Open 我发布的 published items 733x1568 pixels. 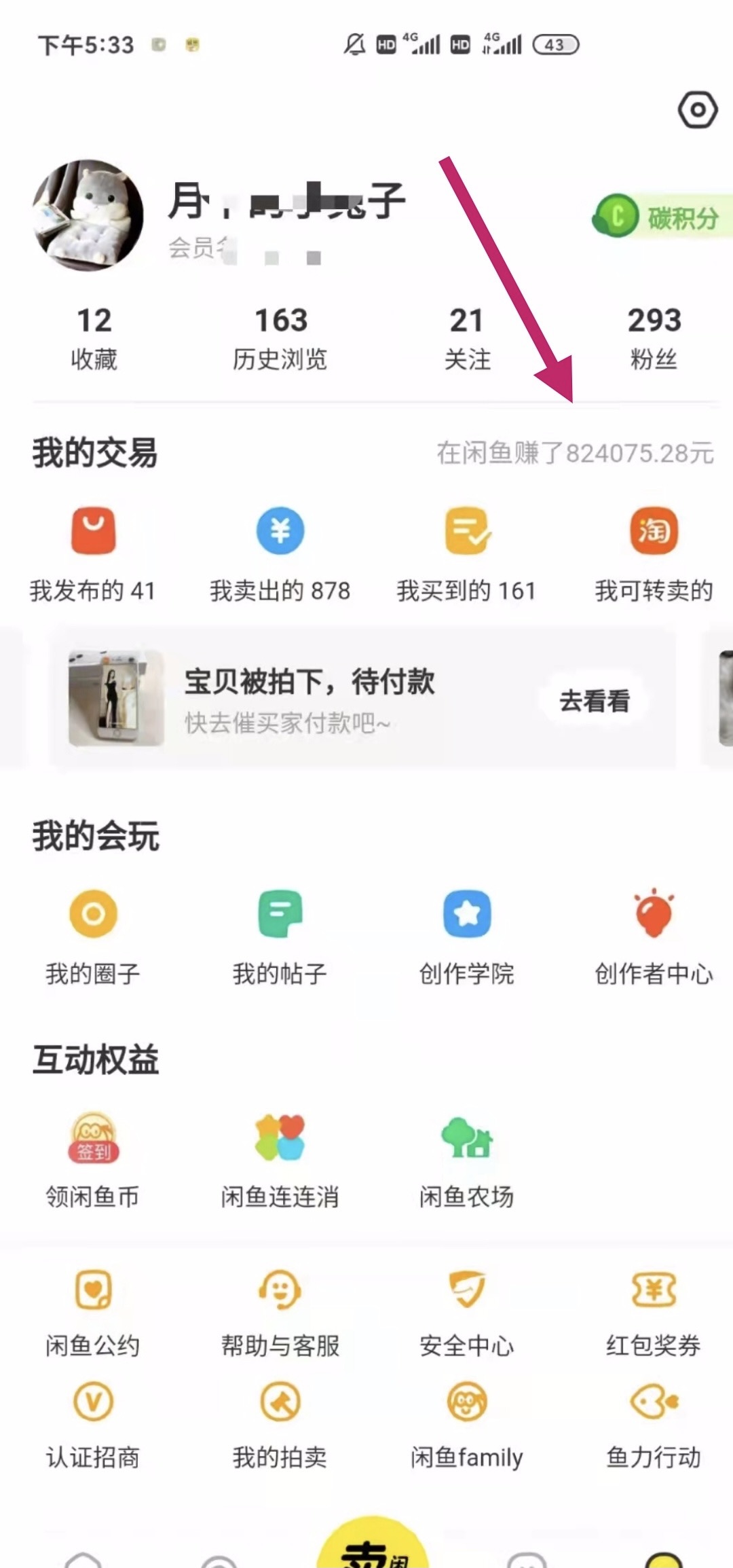coord(94,543)
